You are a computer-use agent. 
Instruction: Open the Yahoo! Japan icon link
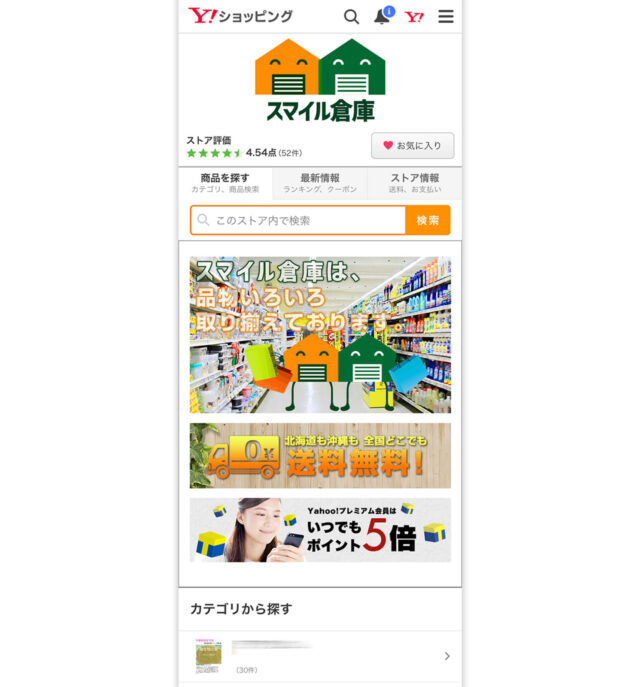(414, 16)
